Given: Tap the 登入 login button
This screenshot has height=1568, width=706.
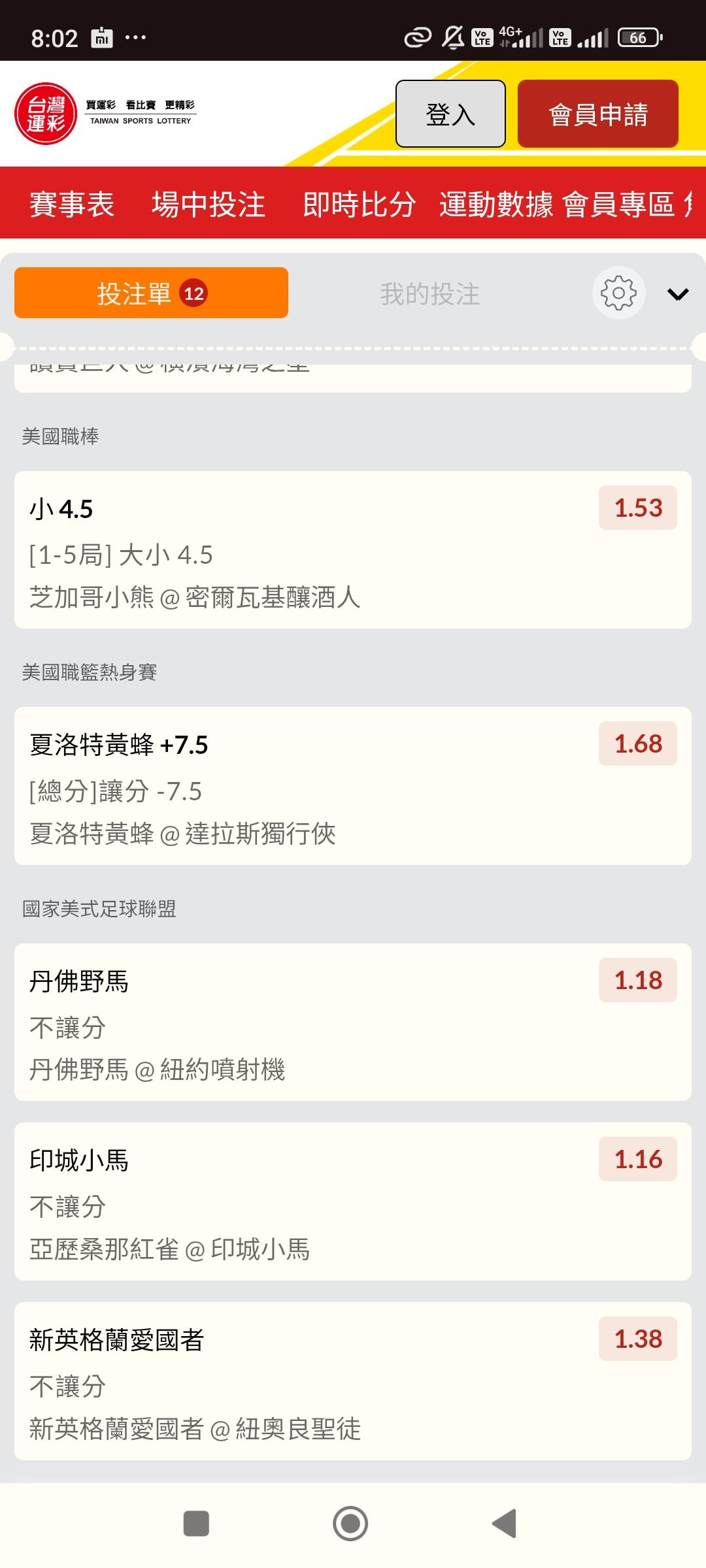Looking at the screenshot, I should pos(450,114).
